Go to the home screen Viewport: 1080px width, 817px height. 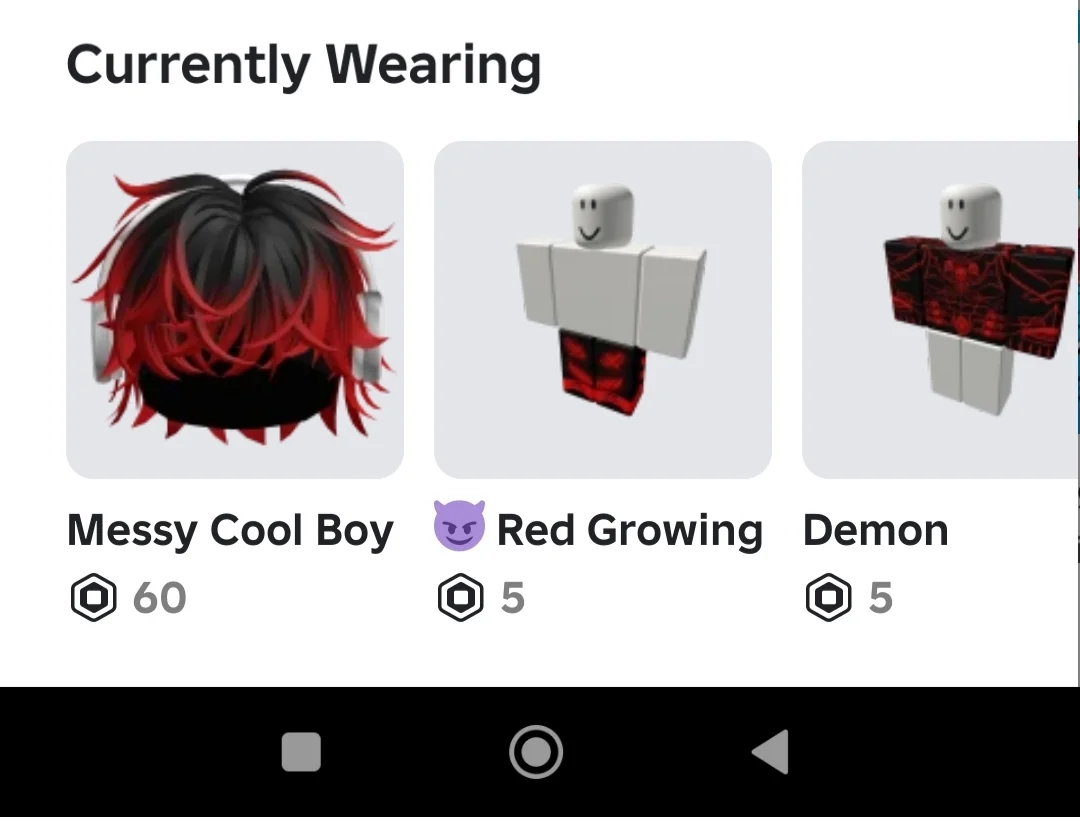point(536,752)
